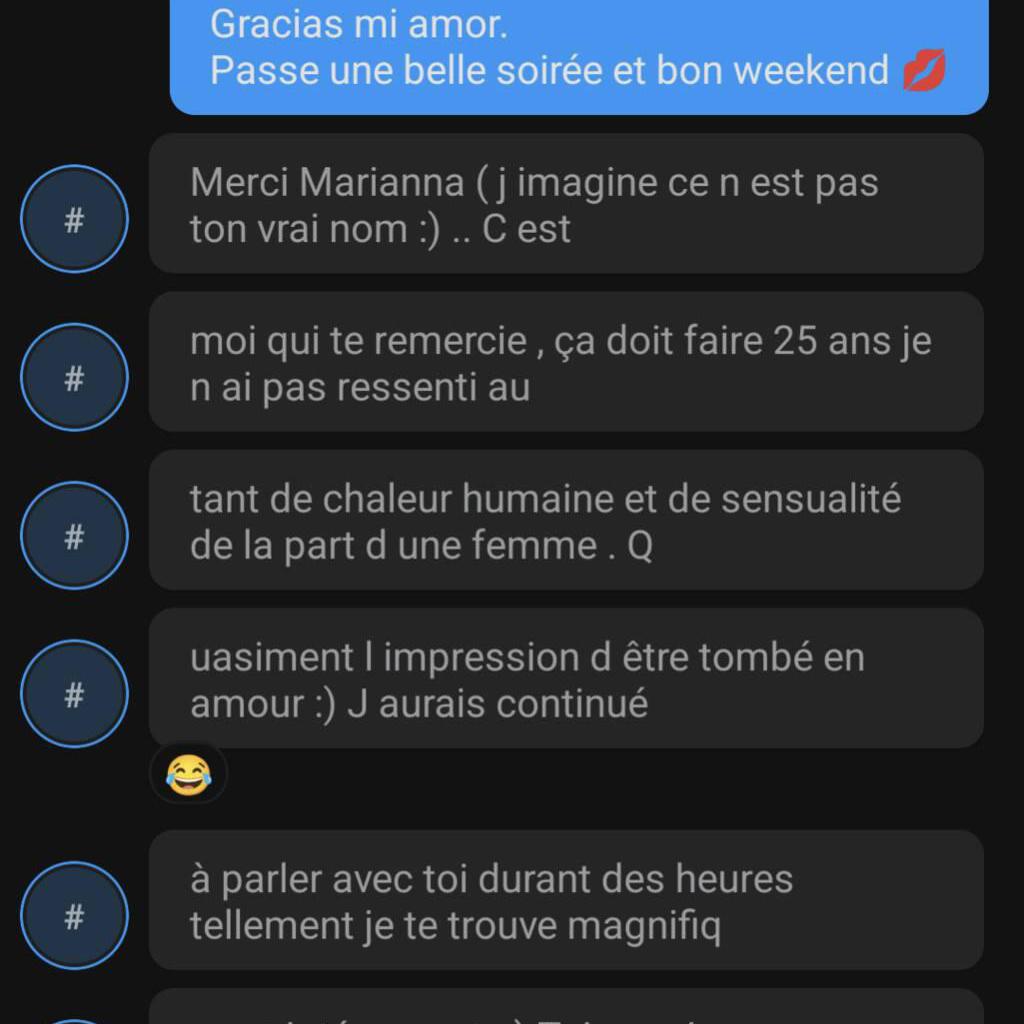Tap the avatar beside "tant de chaleur humaine"
The image size is (1024, 1024).
pyautogui.click(x=74, y=535)
